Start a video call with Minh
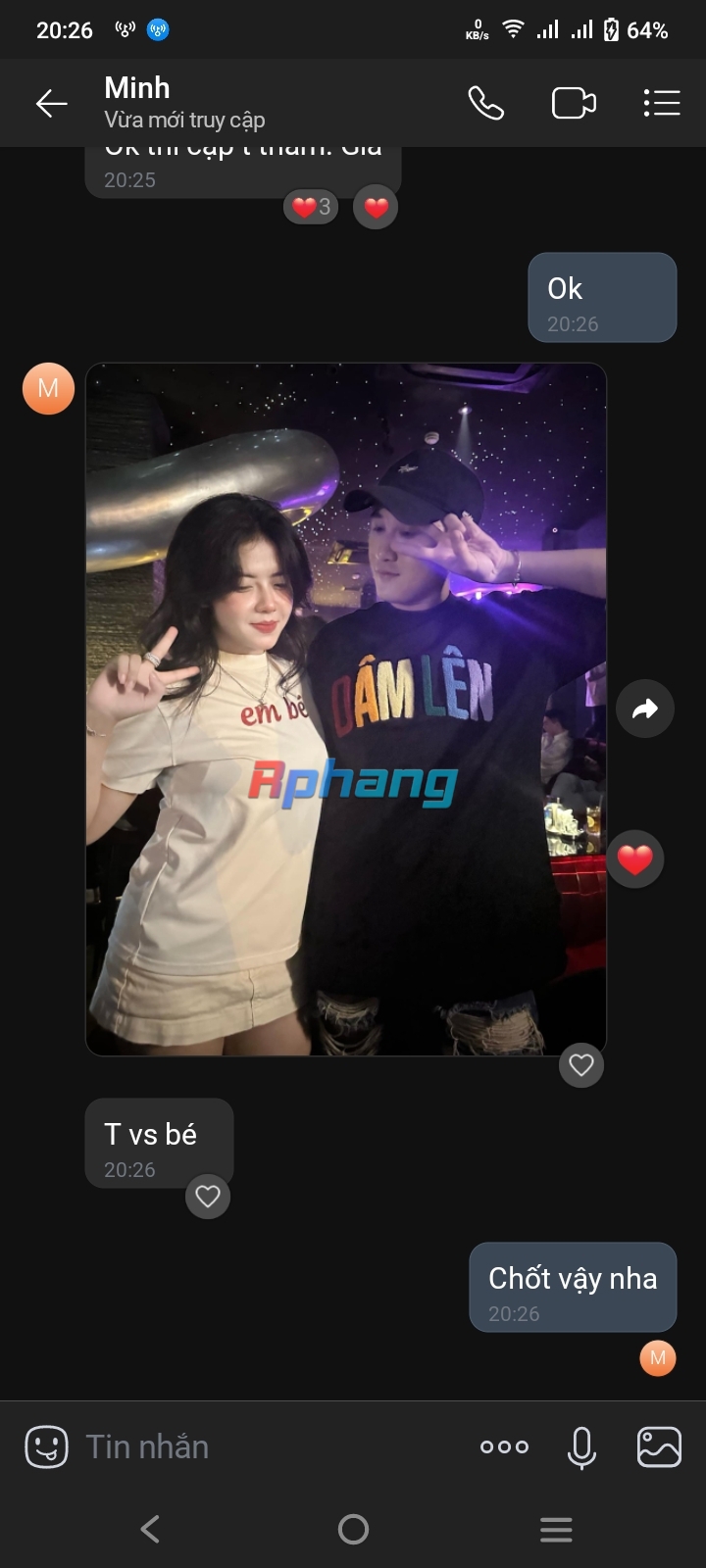This screenshot has height=1568, width=706. (x=574, y=103)
